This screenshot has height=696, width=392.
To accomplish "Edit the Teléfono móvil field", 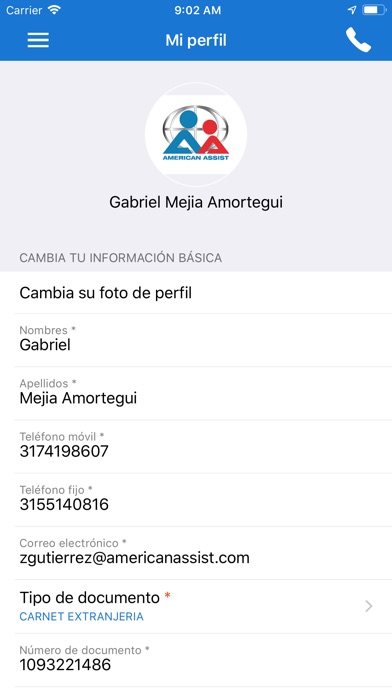I will click(196, 447).
